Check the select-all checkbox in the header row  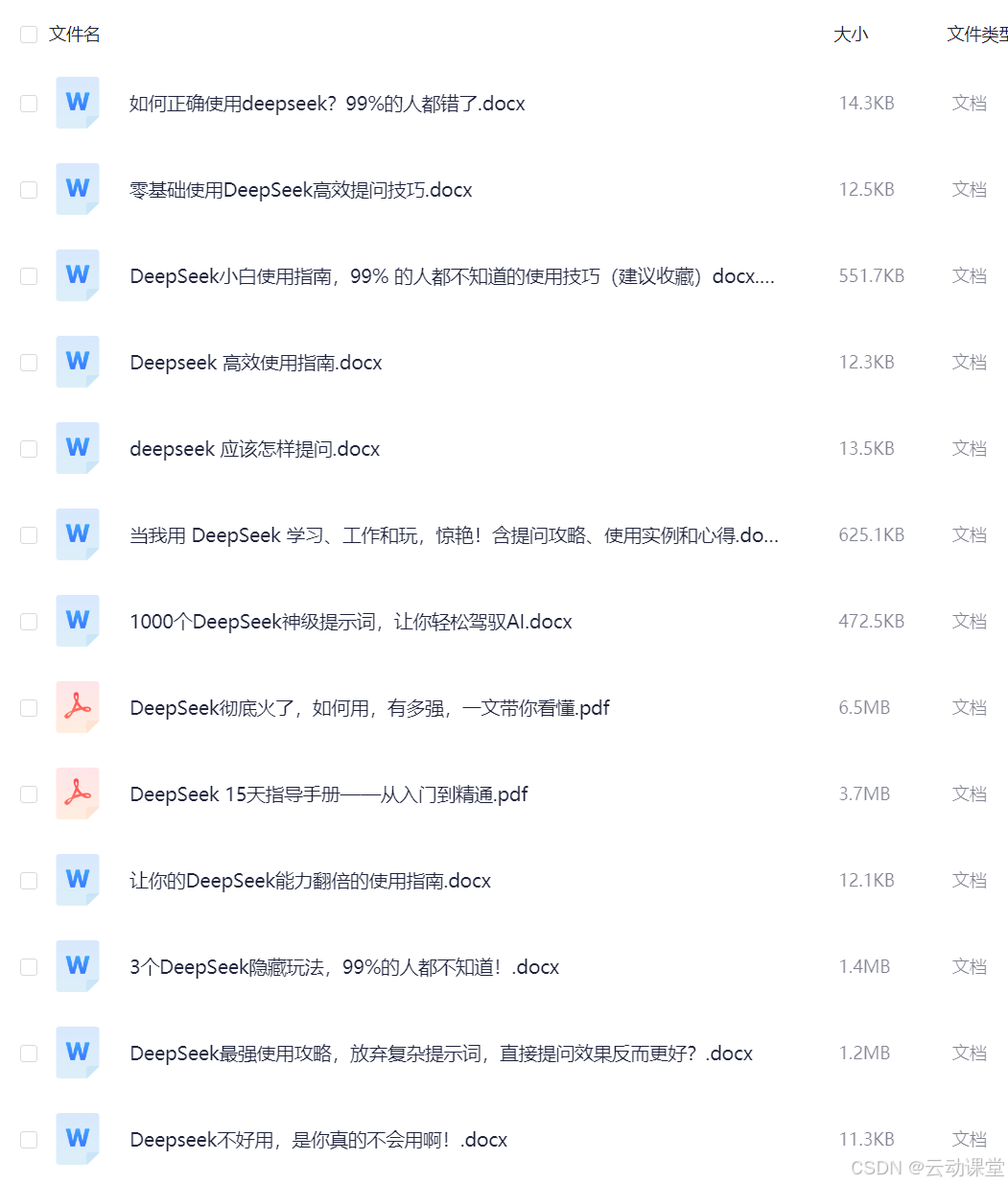click(x=28, y=34)
